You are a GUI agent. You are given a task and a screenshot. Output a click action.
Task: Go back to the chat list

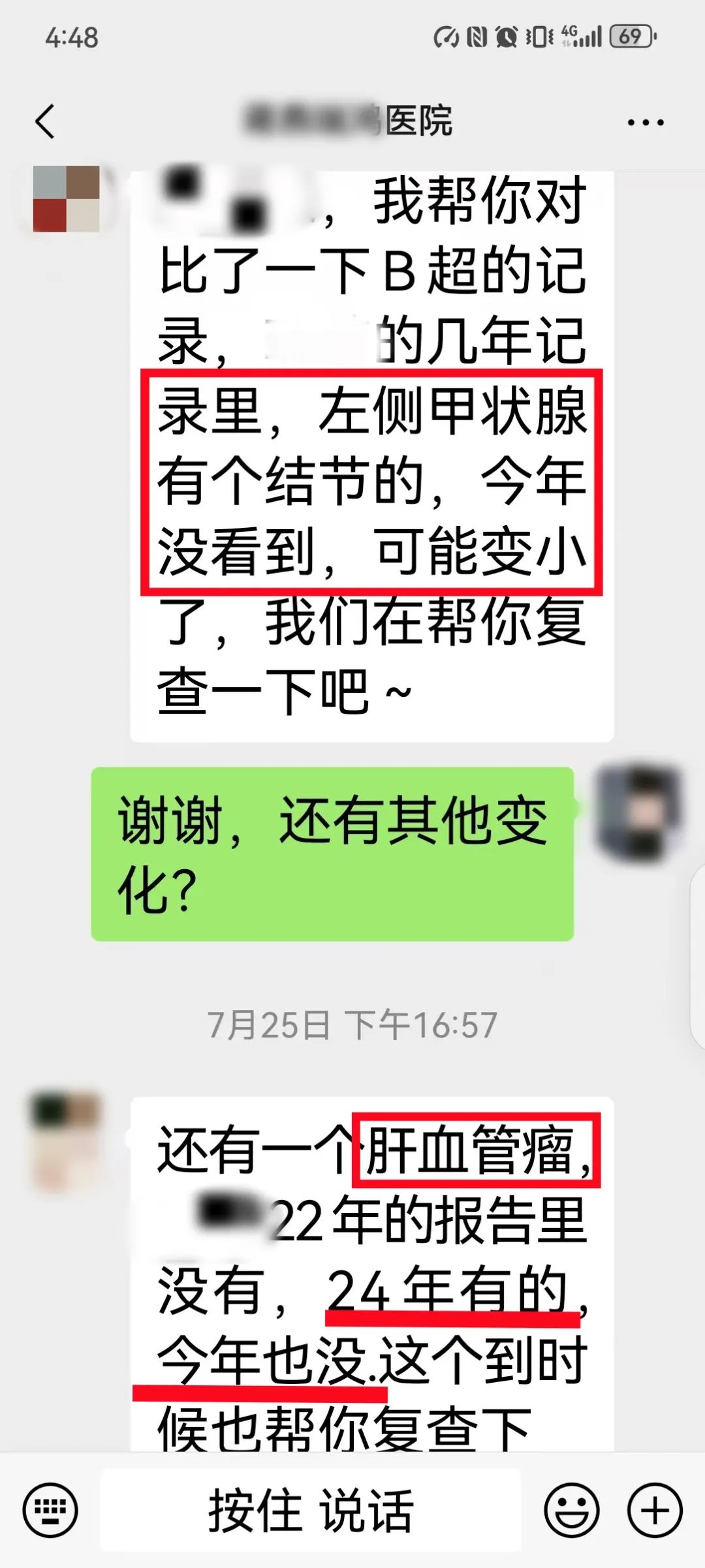coord(44,122)
